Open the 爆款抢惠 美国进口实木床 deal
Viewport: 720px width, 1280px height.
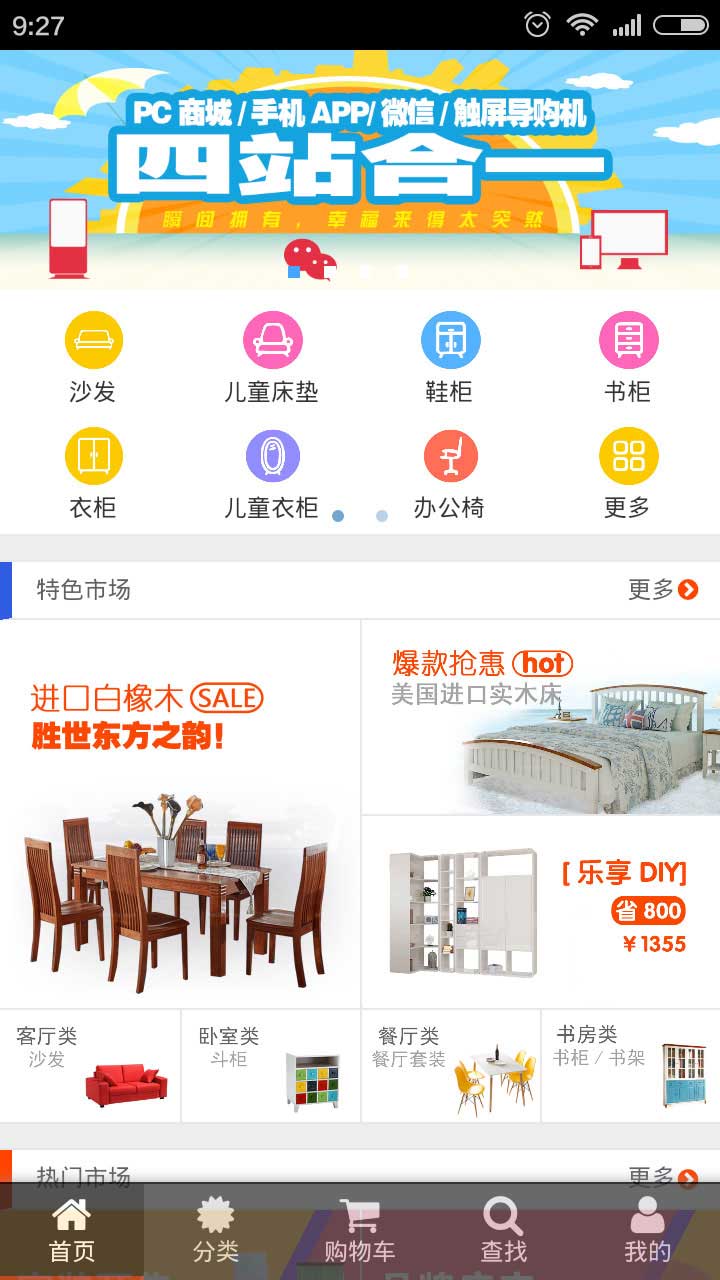[x=540, y=717]
